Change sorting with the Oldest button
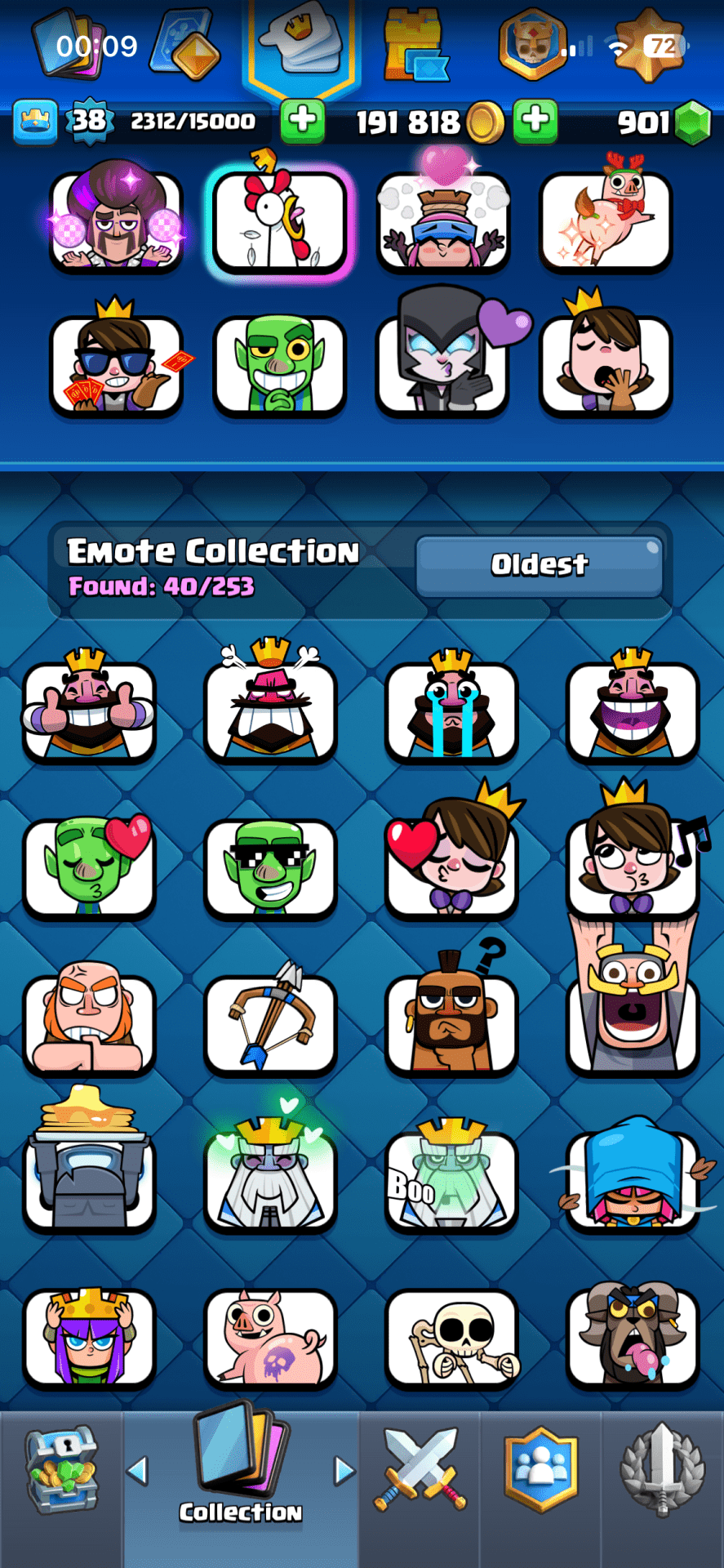Viewport: 724px width, 1568px height. 539,564
